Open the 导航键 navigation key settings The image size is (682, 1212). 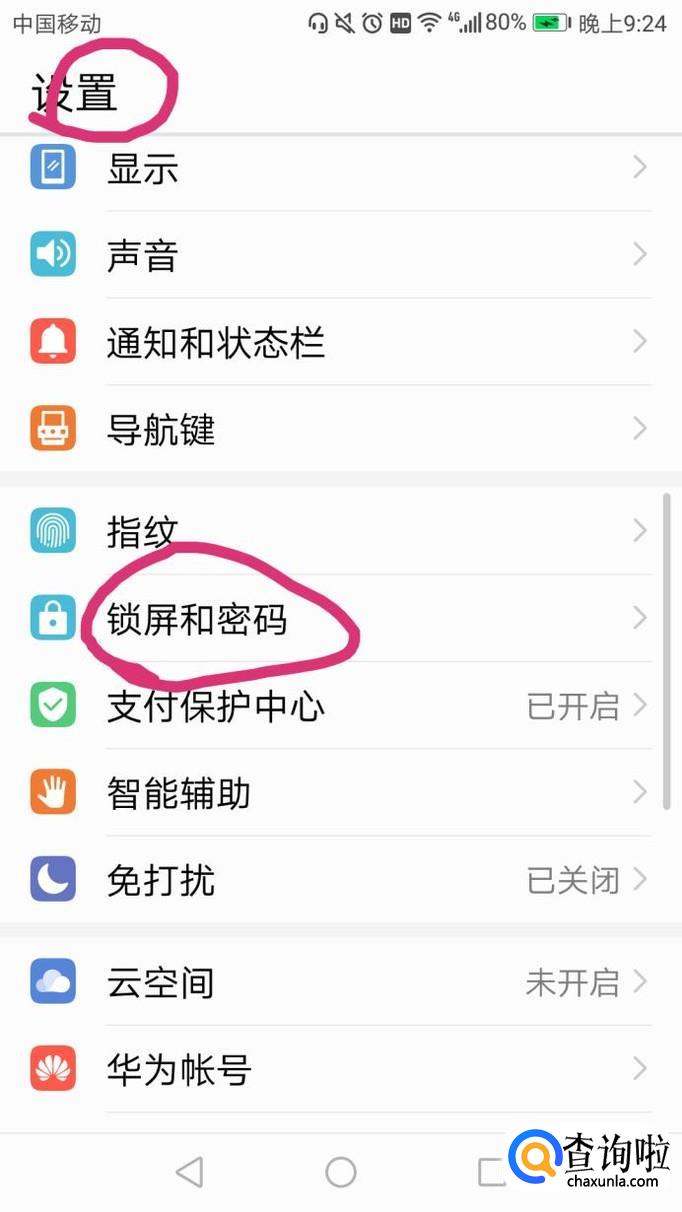tap(341, 429)
